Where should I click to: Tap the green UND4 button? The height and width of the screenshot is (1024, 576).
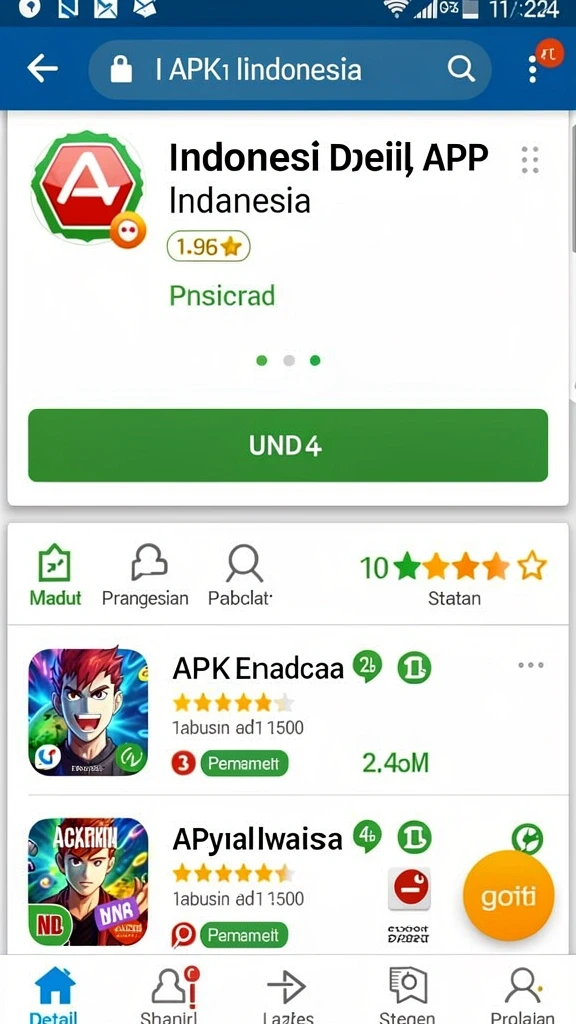pyautogui.click(x=288, y=445)
